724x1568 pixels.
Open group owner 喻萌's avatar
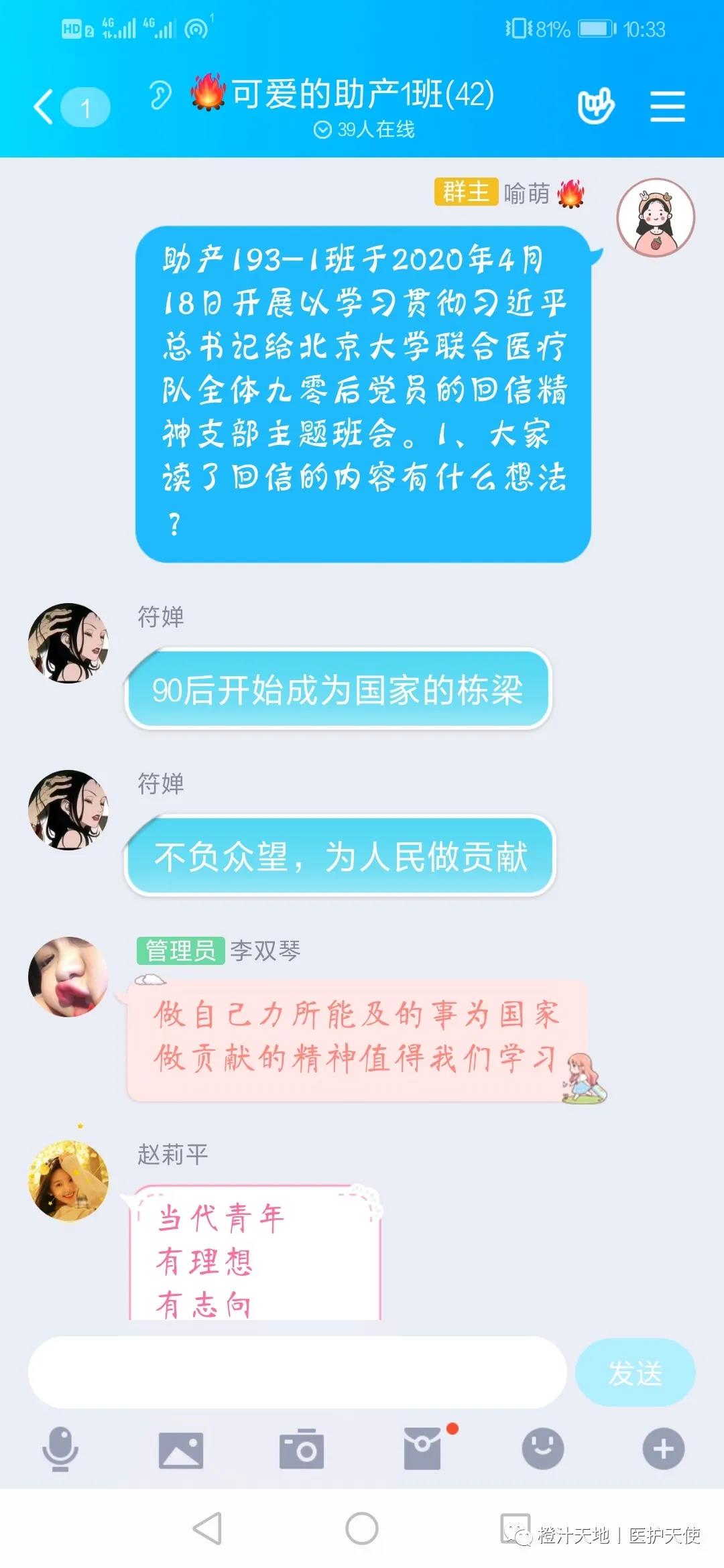coord(655,218)
